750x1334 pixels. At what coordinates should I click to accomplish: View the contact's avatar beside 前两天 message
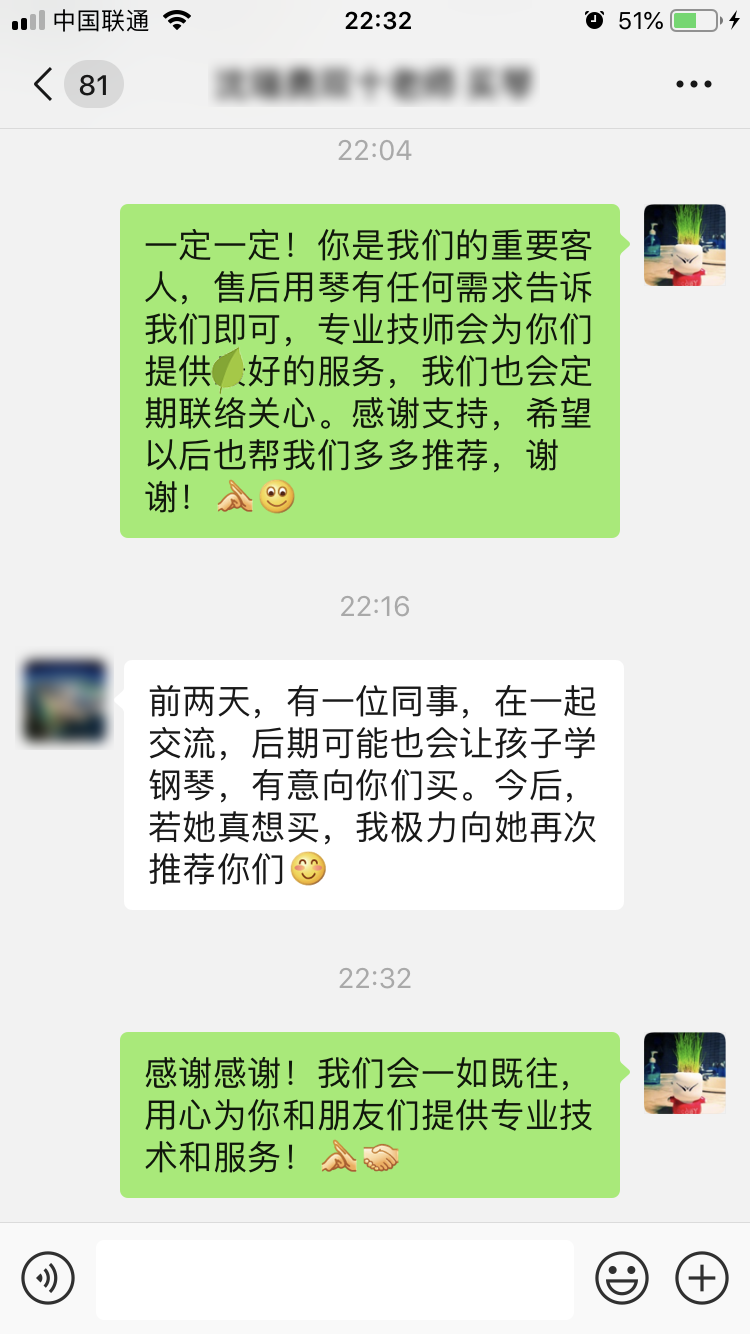tap(64, 701)
